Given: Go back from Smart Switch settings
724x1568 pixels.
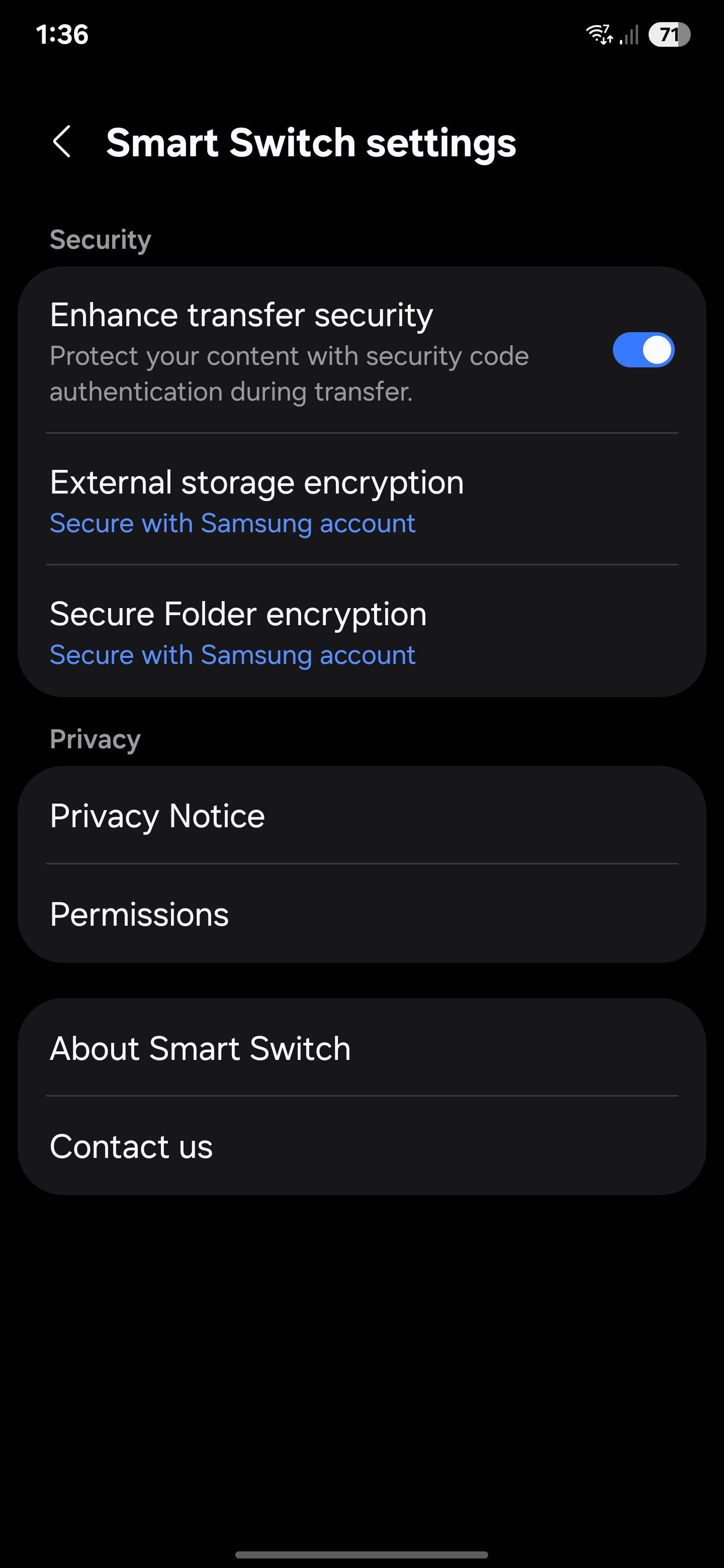Looking at the screenshot, I should (62, 142).
